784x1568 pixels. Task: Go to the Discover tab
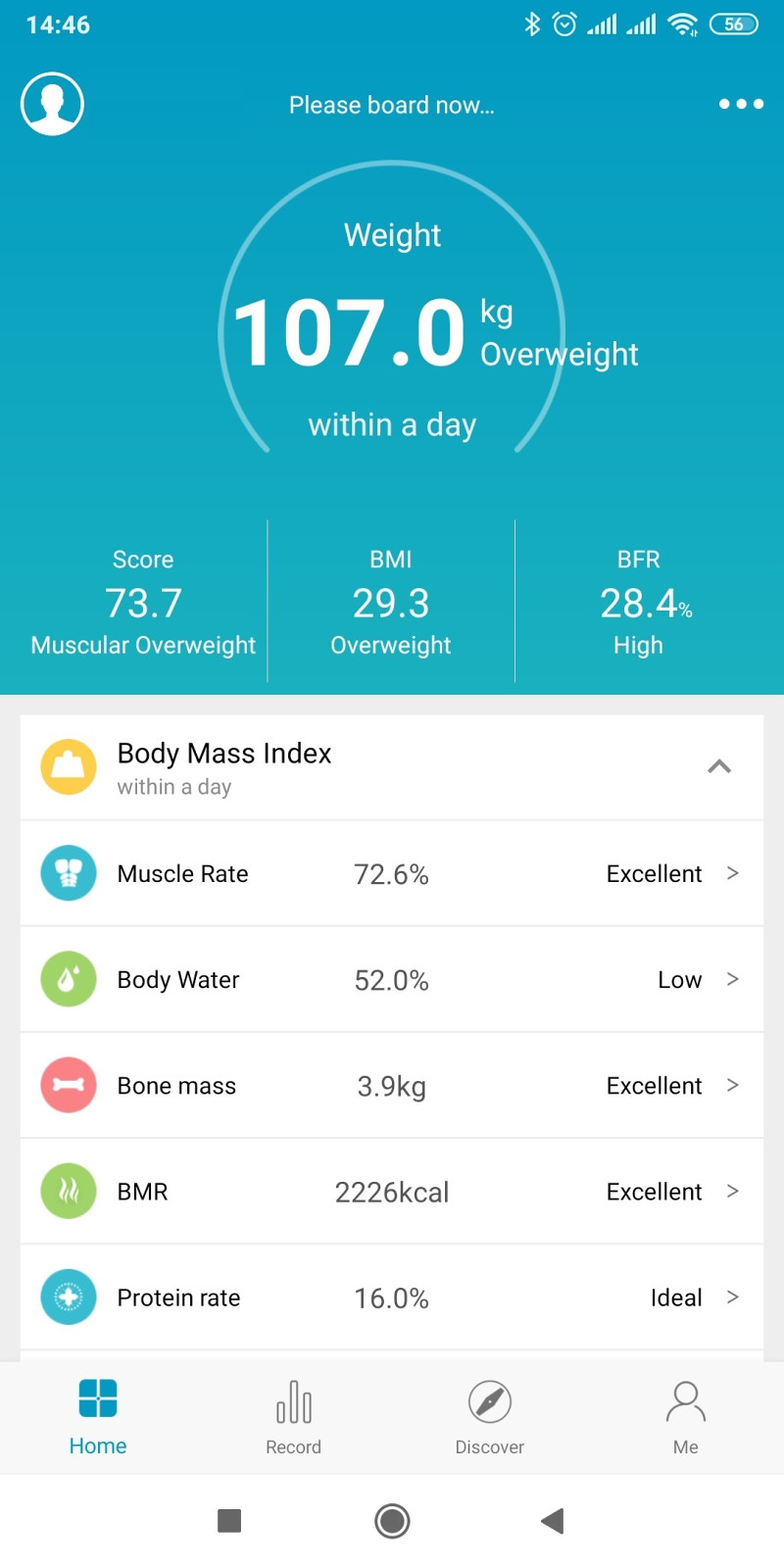490,1417
